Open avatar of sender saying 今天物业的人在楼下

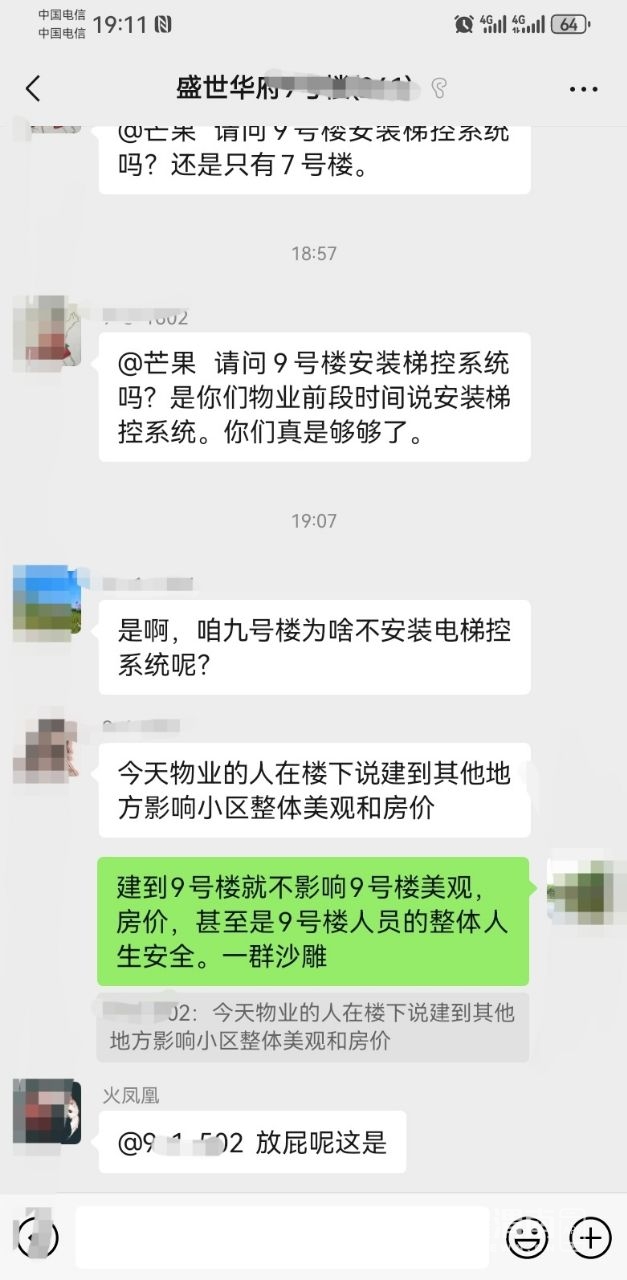tap(47, 750)
